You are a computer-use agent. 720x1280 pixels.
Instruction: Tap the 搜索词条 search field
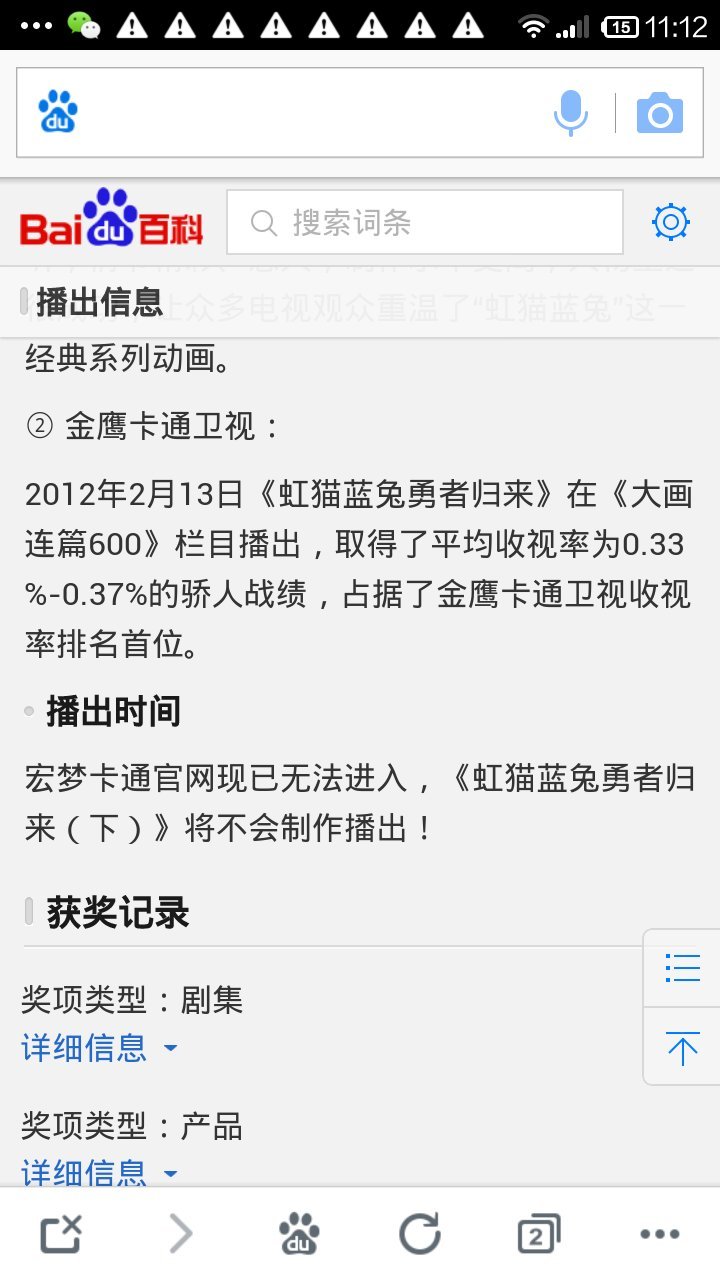coord(425,222)
